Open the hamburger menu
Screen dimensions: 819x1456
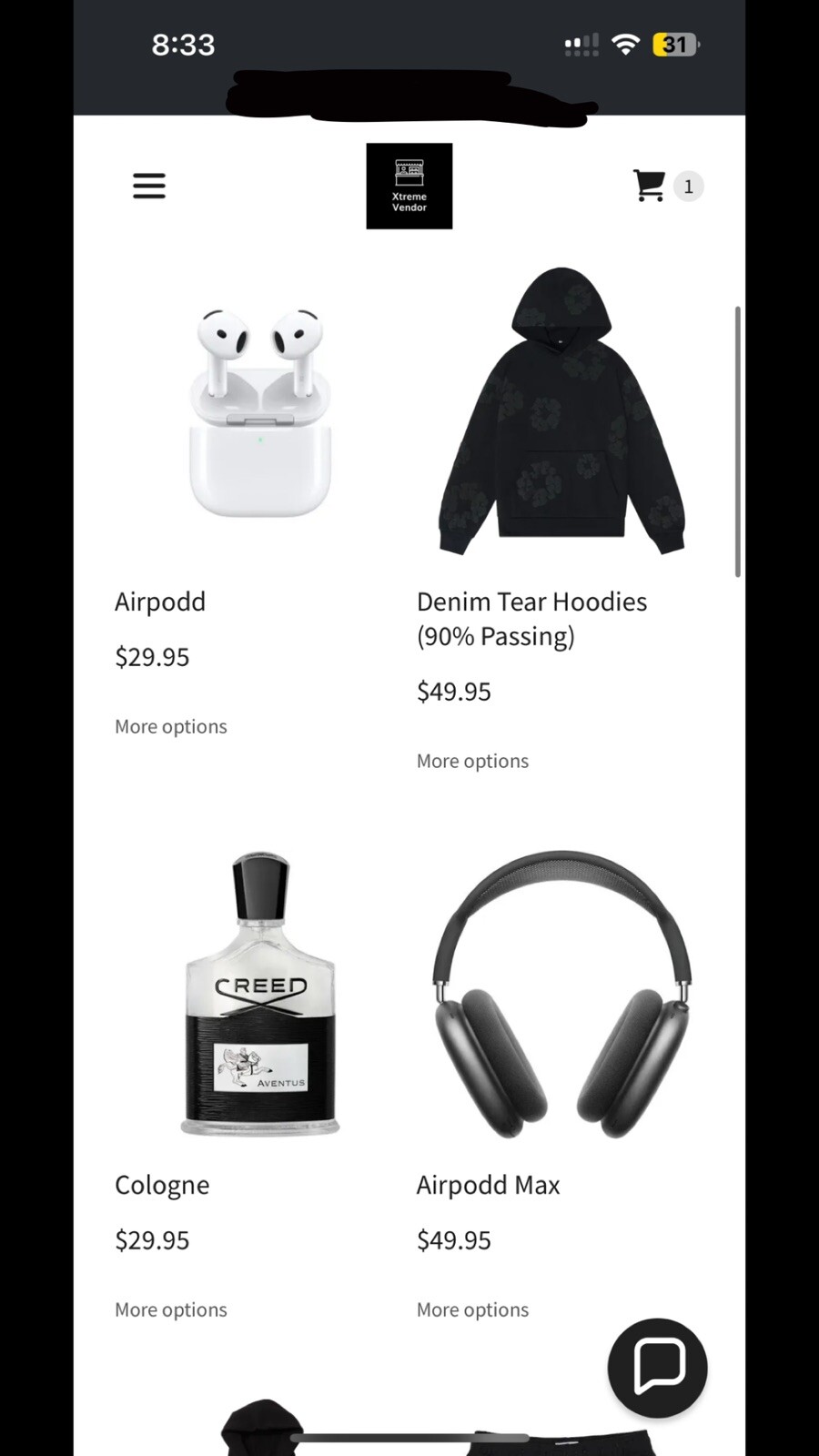pos(149,186)
